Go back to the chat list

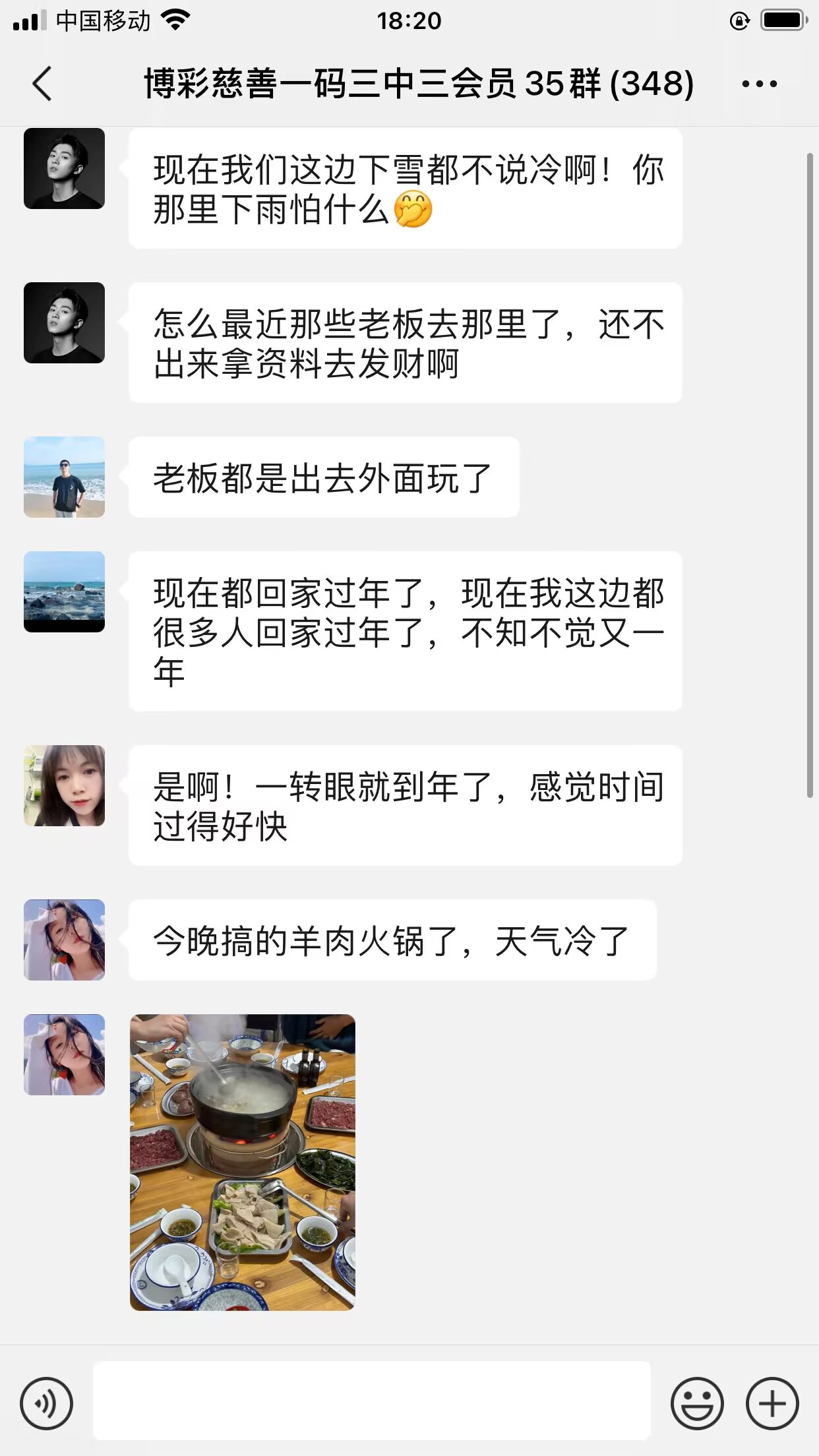[42, 84]
